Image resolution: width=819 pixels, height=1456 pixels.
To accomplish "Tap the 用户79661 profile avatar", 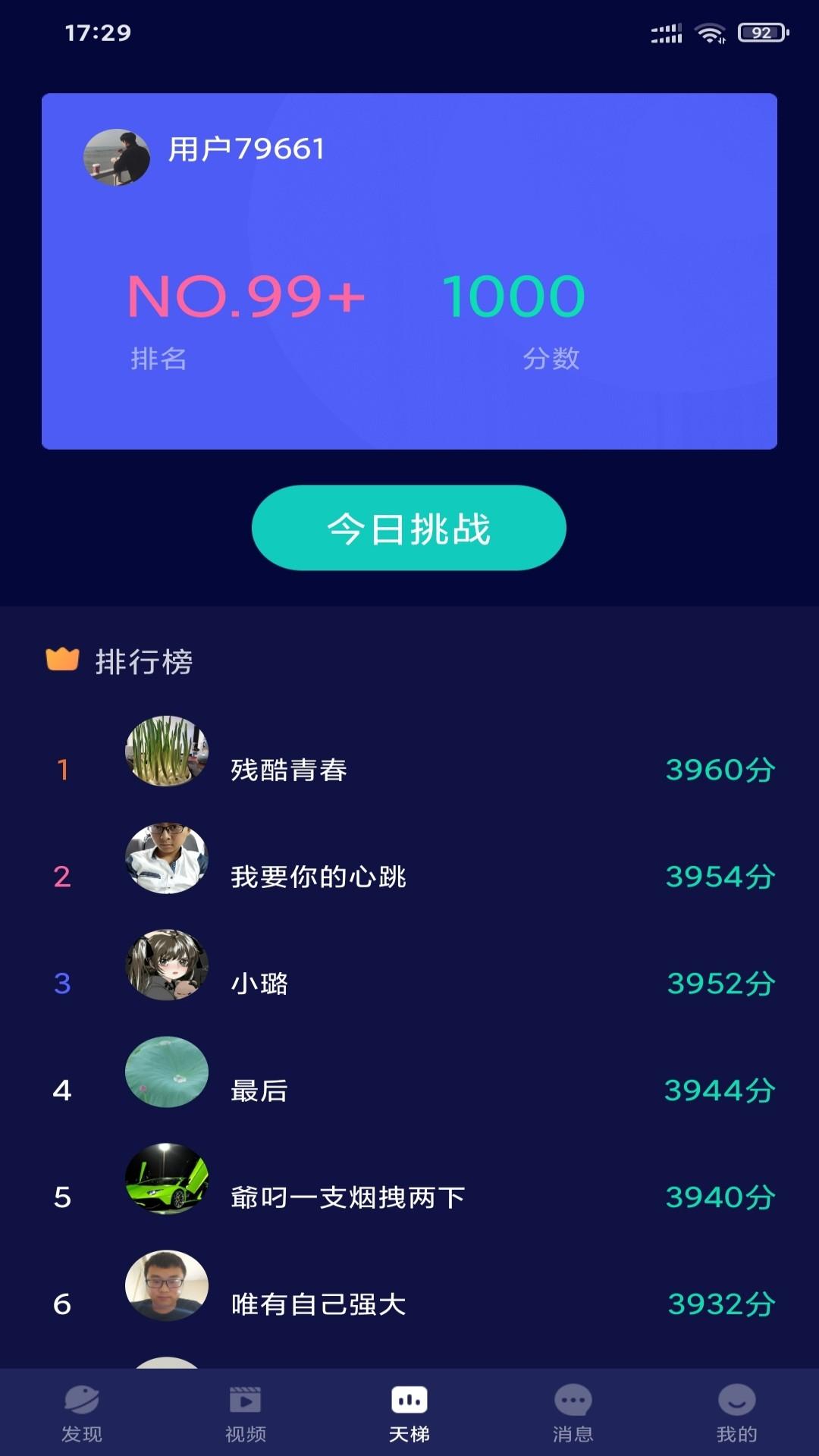I will point(117,157).
